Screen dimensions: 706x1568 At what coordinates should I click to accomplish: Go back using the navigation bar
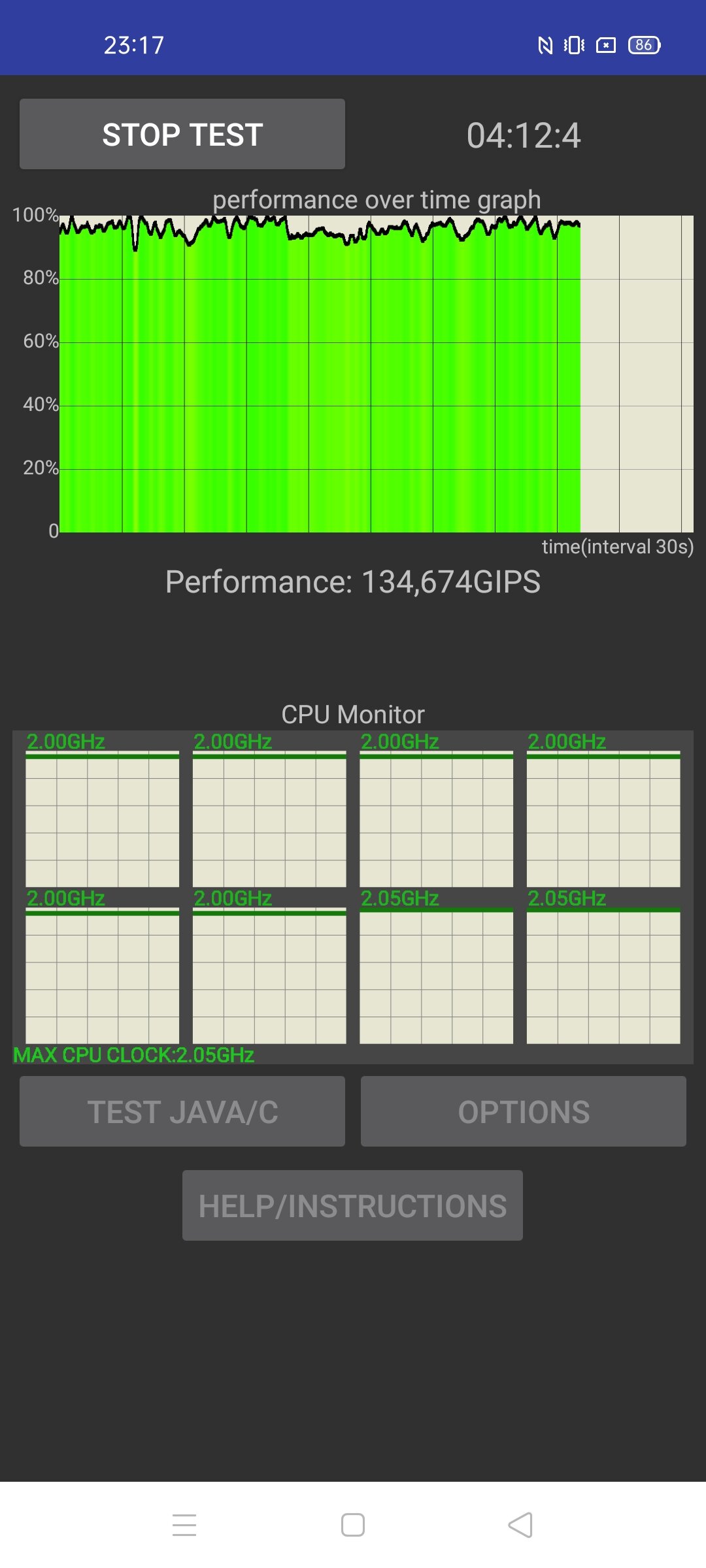point(521,1525)
